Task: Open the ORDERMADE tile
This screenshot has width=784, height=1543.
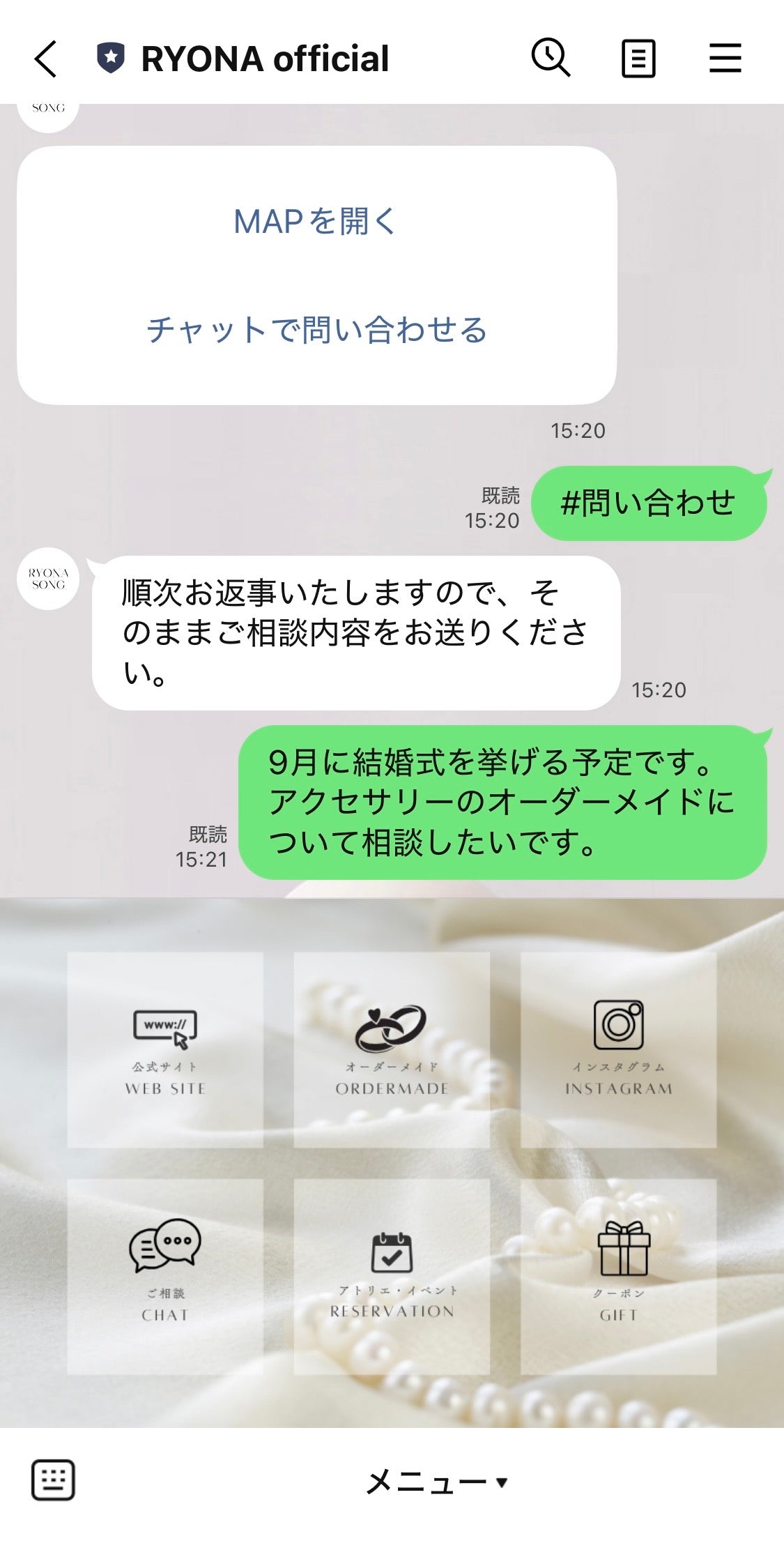Action: point(392,1050)
